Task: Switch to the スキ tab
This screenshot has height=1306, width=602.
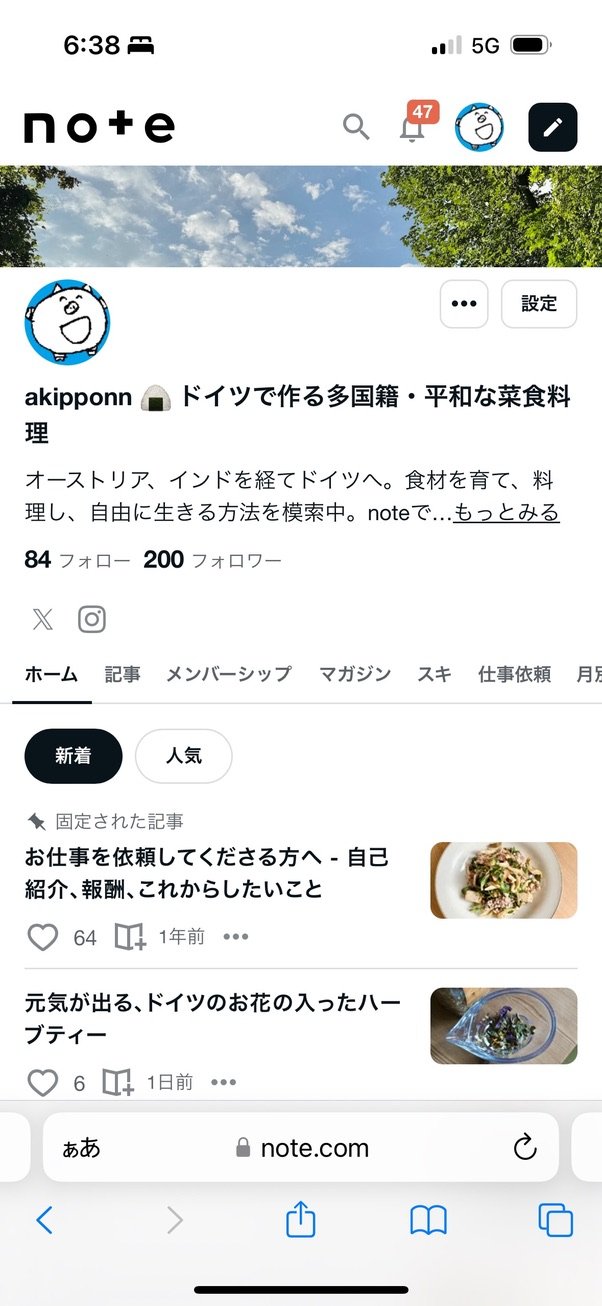Action: point(434,674)
